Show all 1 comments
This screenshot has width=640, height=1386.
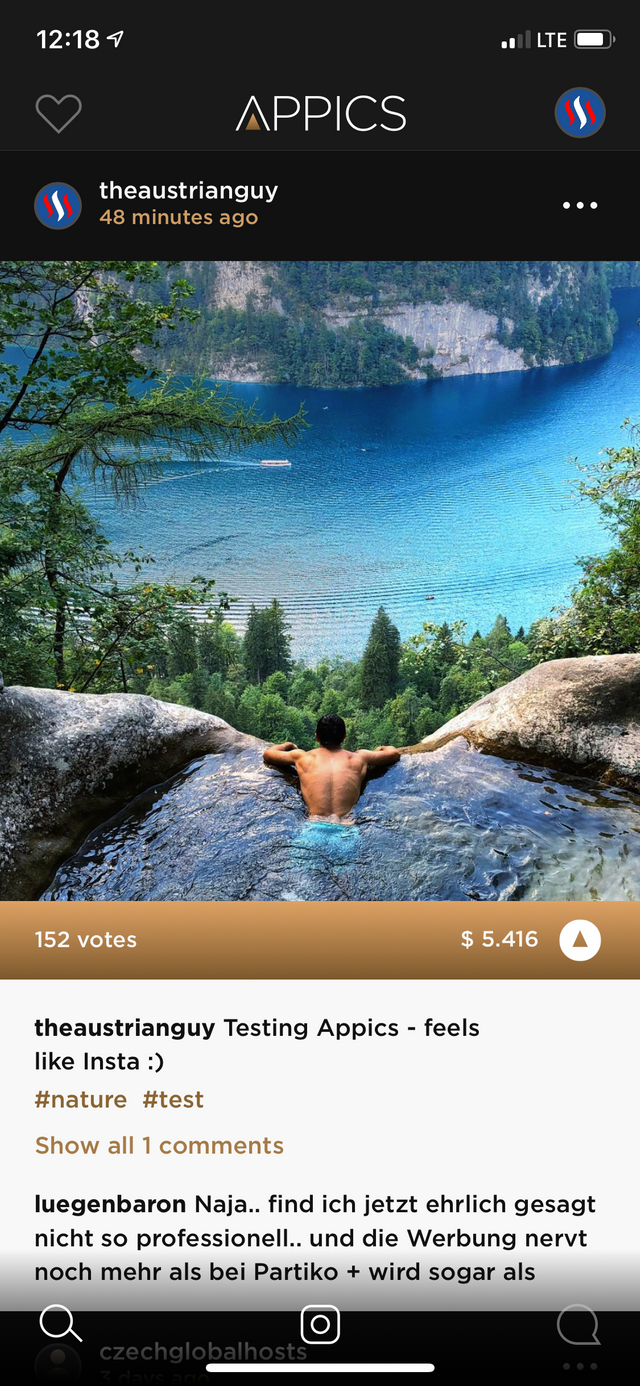pos(159,1145)
